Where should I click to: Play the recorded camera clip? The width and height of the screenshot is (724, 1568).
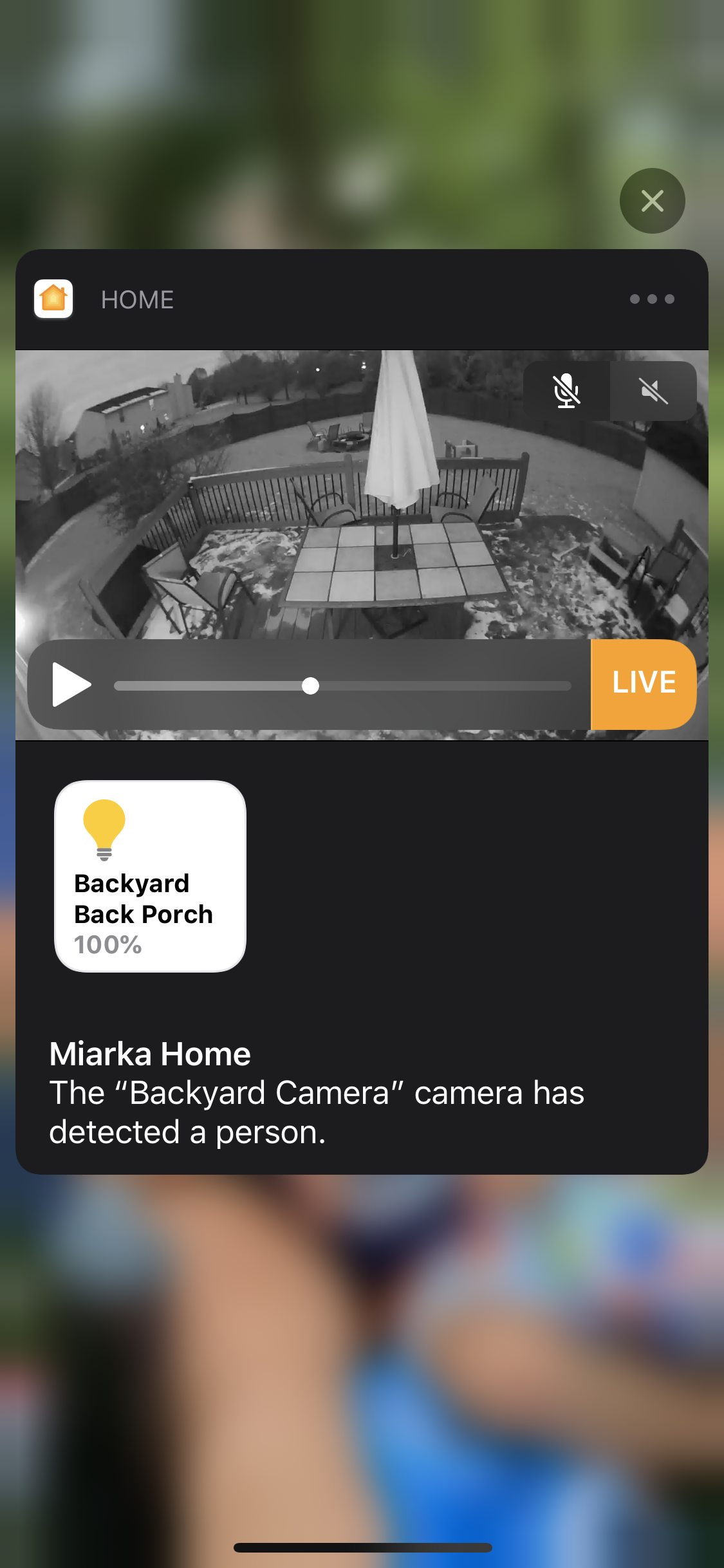pyautogui.click(x=71, y=684)
